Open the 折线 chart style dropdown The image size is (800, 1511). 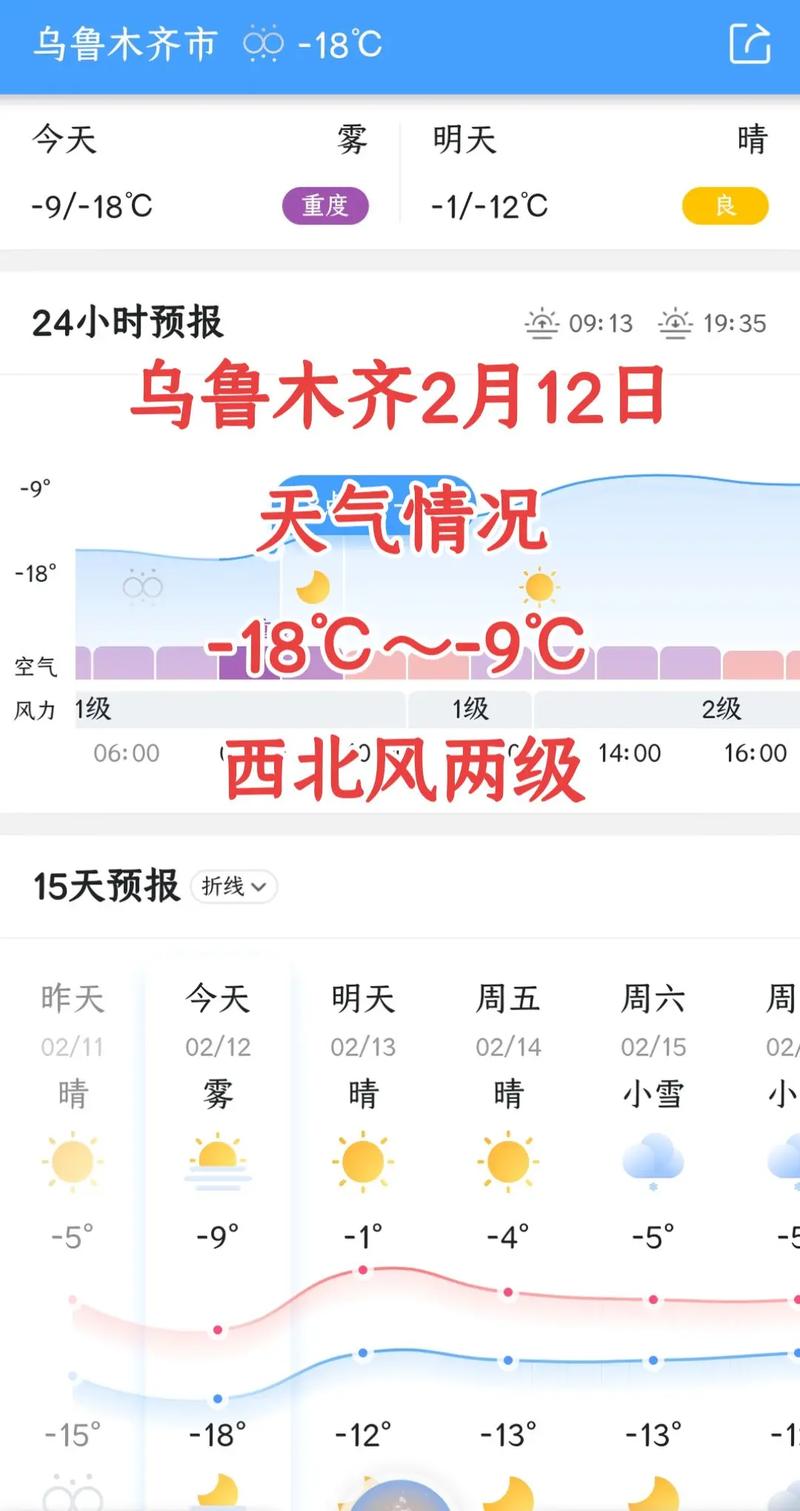click(233, 886)
